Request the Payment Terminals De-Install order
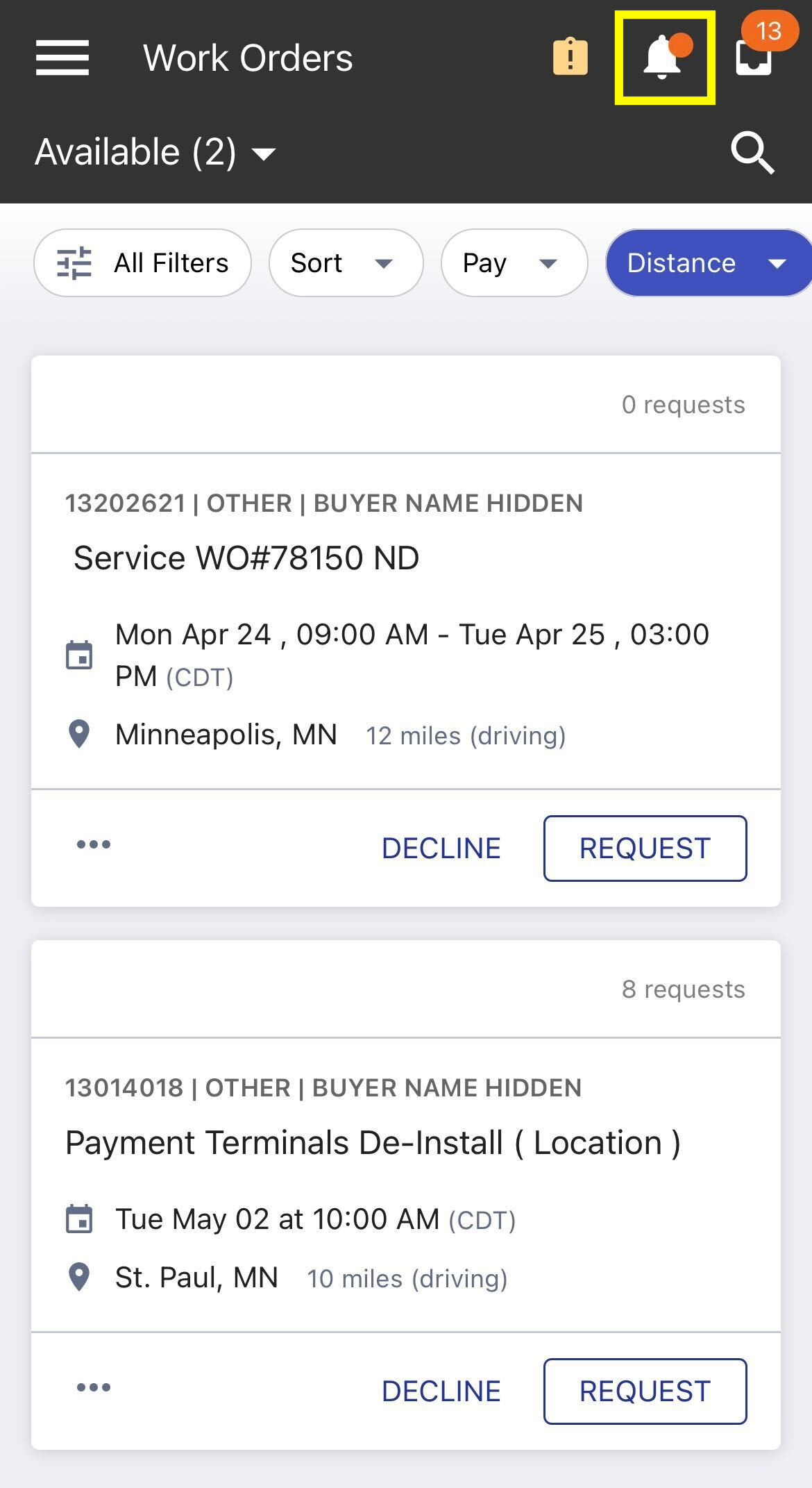 pyautogui.click(x=645, y=1391)
